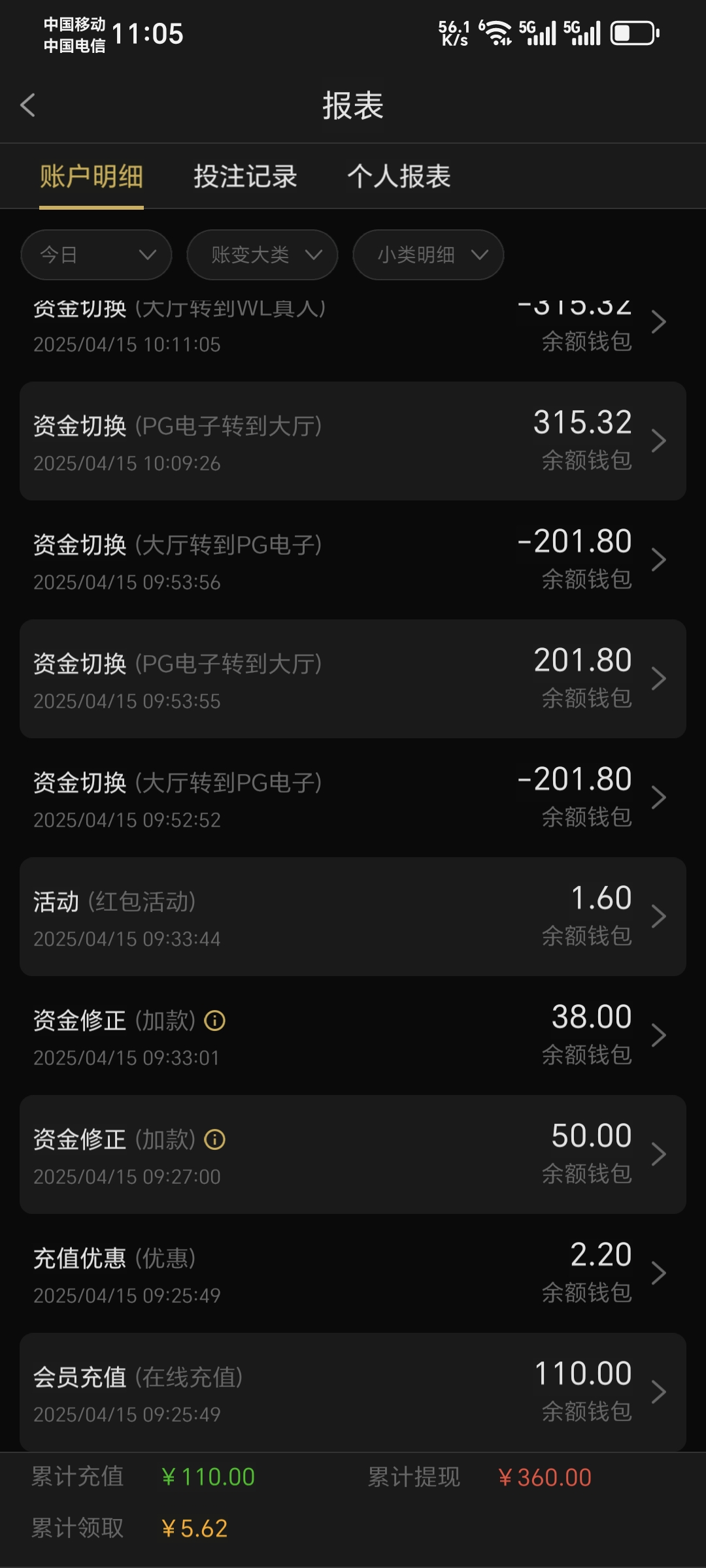The image size is (706, 1568).
Task: Select the 账户明细 tab
Action: pos(92,176)
